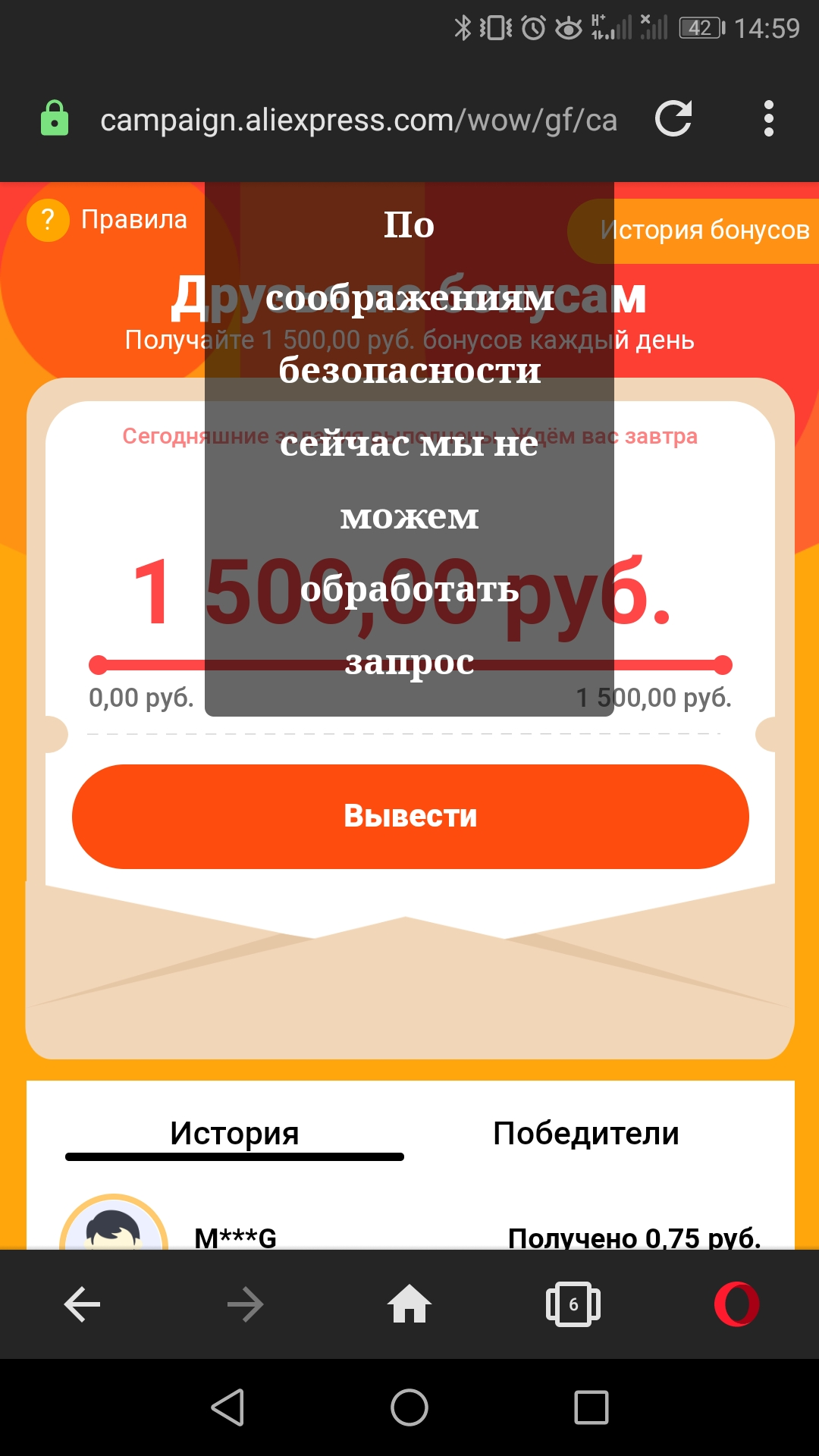Go forward in the browser

[245, 1304]
